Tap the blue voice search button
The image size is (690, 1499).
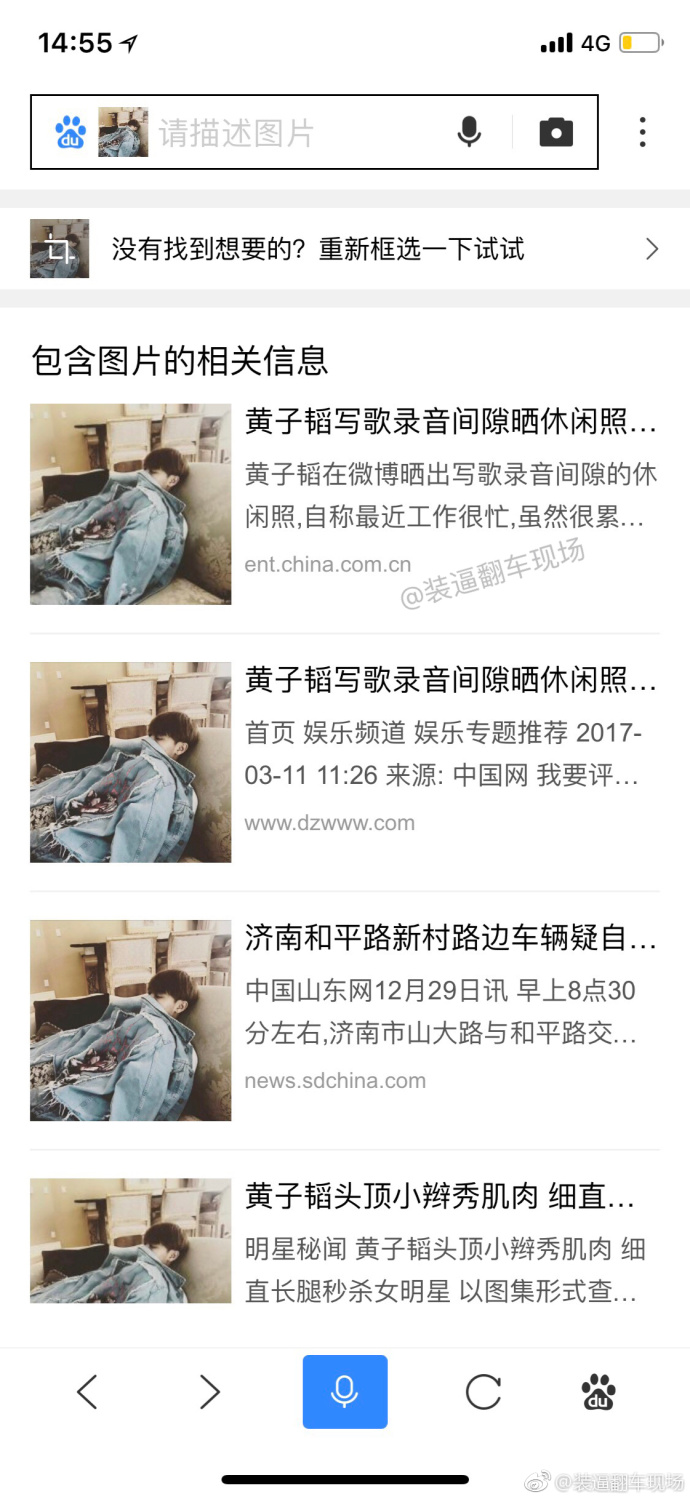click(x=345, y=1391)
